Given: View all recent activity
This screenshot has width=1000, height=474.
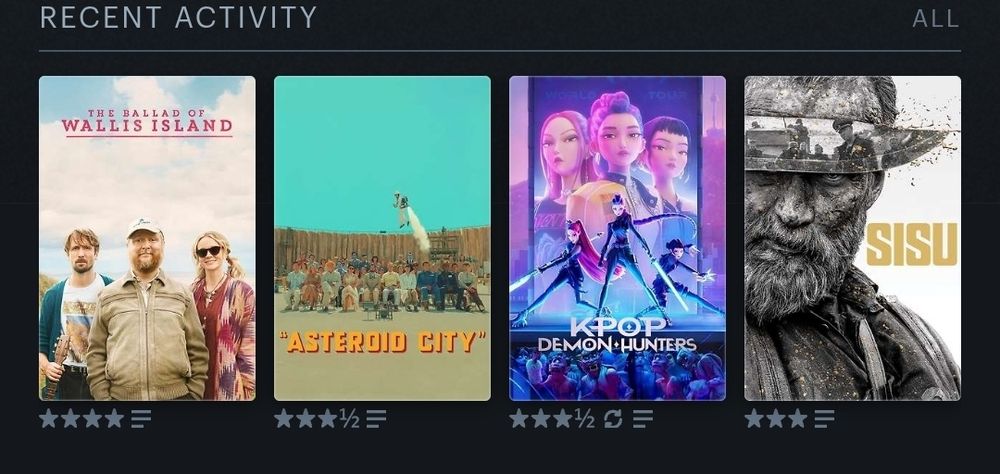Looking at the screenshot, I should [936, 19].
